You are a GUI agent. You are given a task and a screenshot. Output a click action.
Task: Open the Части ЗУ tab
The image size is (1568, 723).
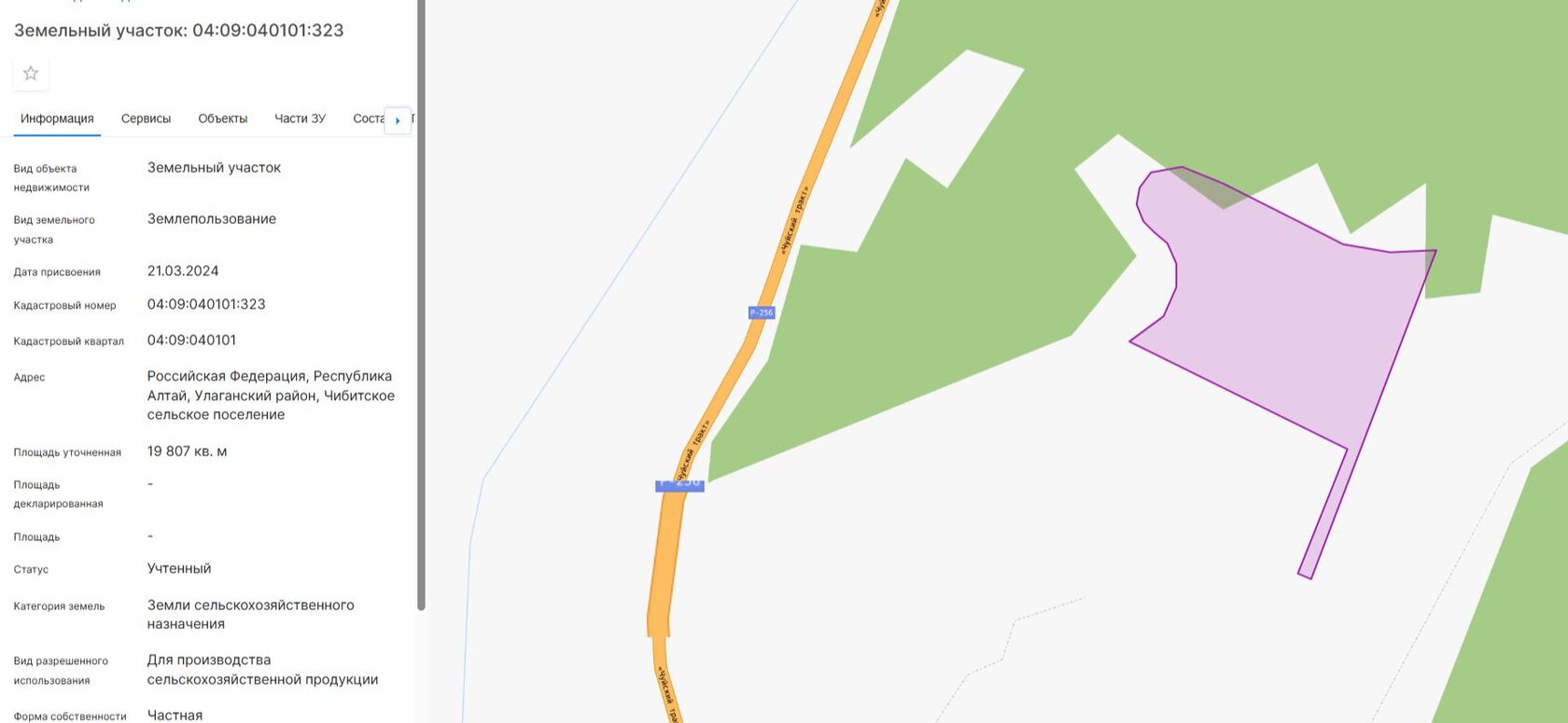[300, 118]
